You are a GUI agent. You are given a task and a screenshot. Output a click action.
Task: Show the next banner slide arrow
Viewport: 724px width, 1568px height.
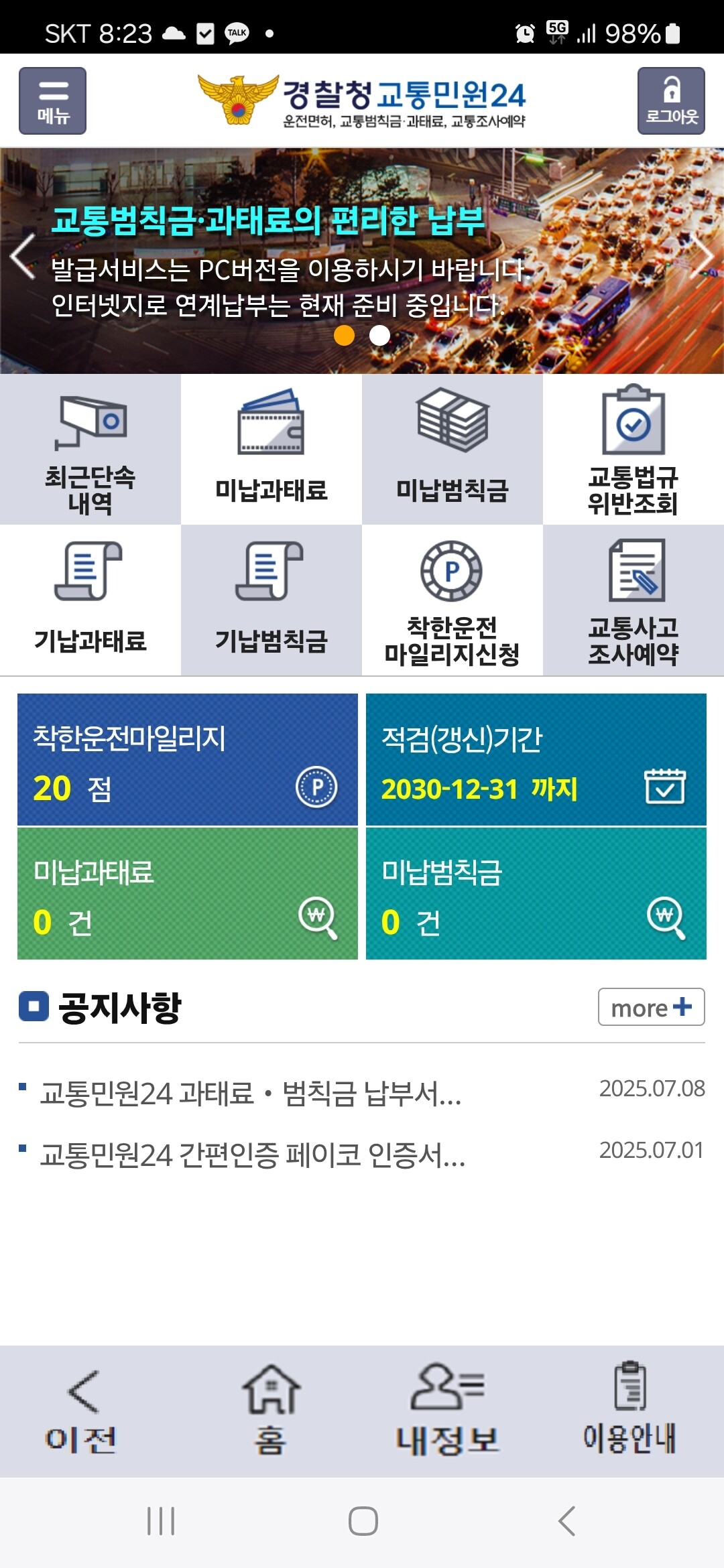coord(703,257)
